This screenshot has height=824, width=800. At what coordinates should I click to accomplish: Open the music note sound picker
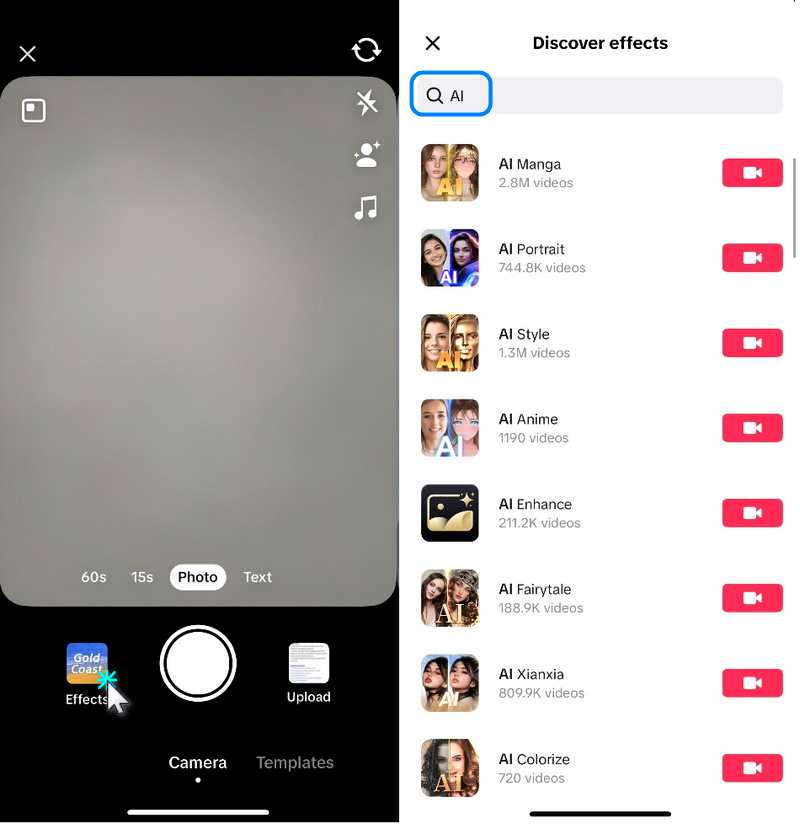(x=367, y=208)
